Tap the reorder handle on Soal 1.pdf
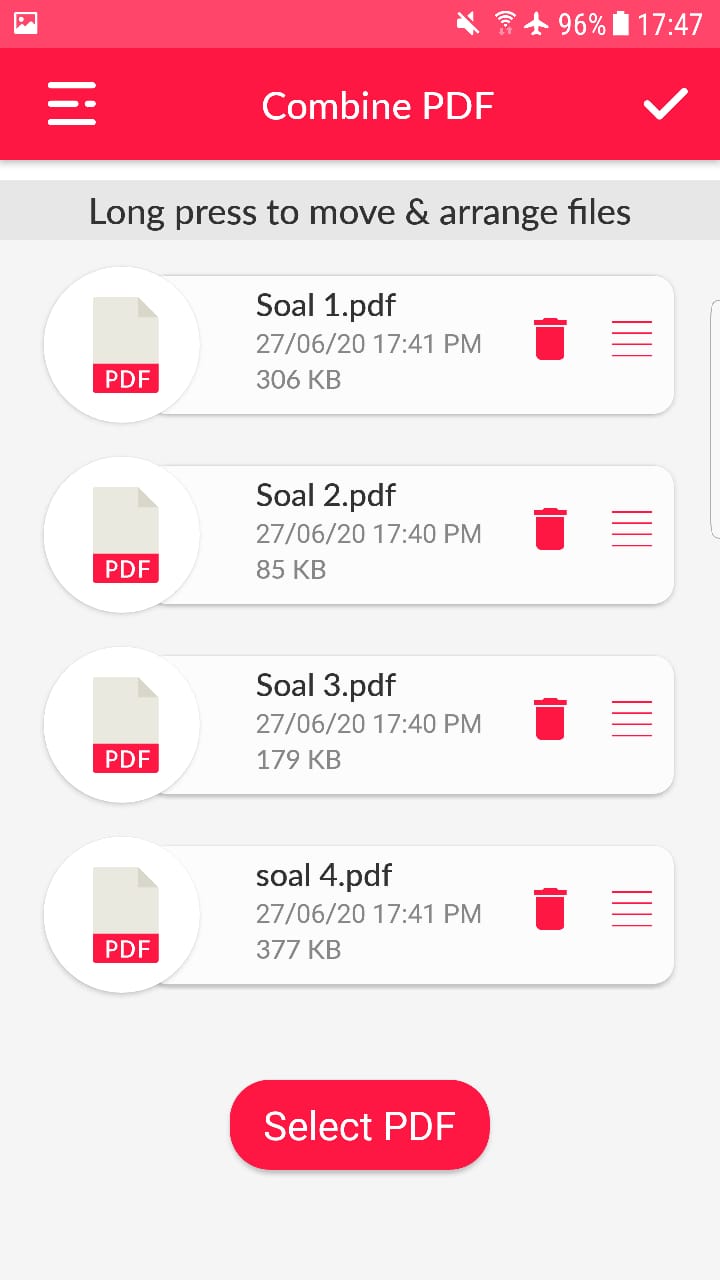 click(x=631, y=338)
